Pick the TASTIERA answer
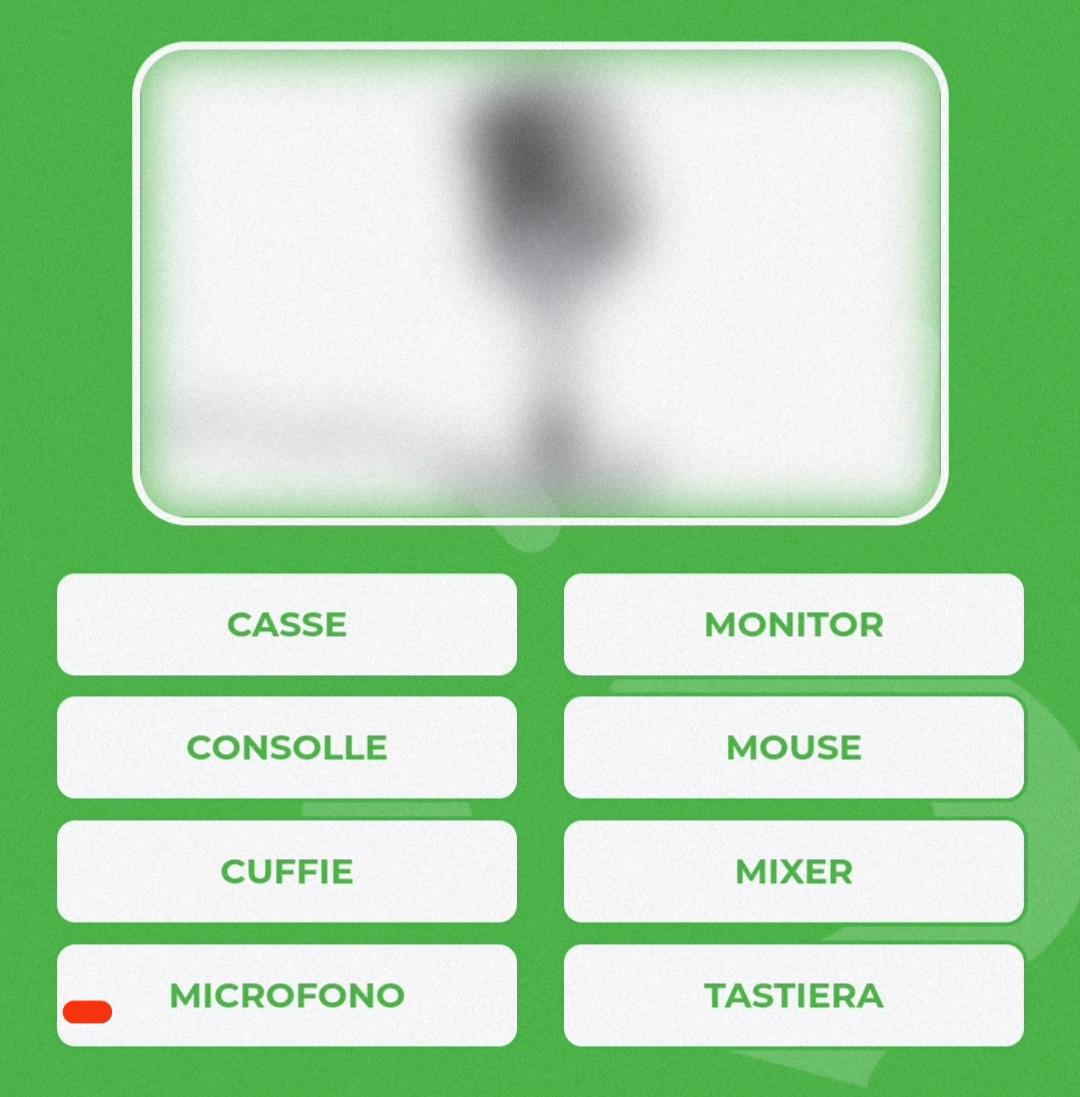Viewport: 1080px width, 1097px height. 793,995
